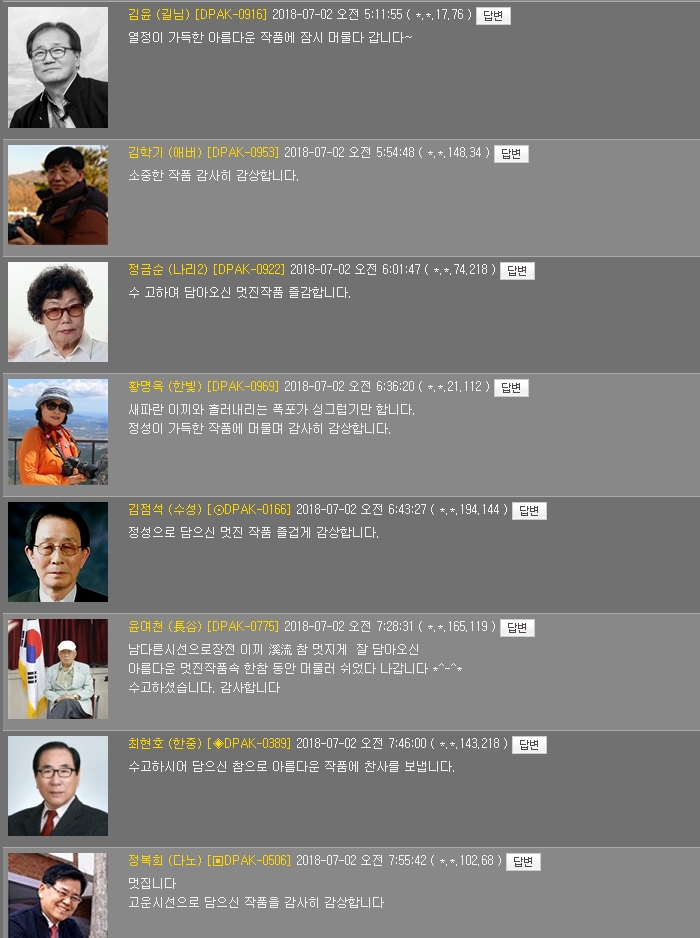Reply to 윤여천 comment
Viewport: 700px width, 938px height.
[x=517, y=628]
